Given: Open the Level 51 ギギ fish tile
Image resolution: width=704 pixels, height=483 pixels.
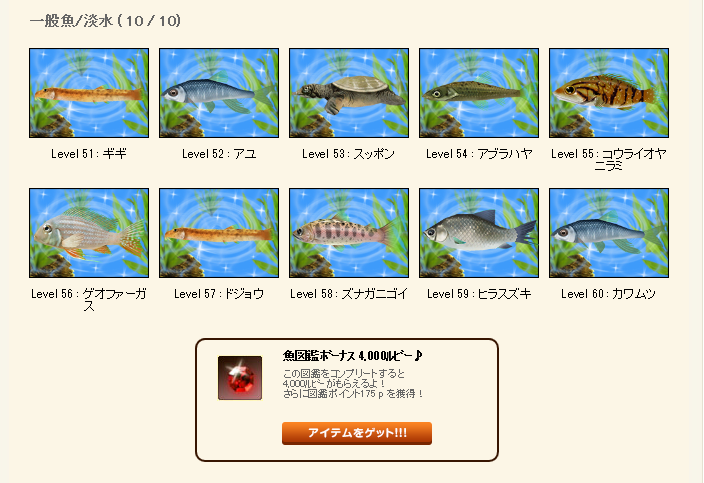Looking at the screenshot, I should (89, 93).
